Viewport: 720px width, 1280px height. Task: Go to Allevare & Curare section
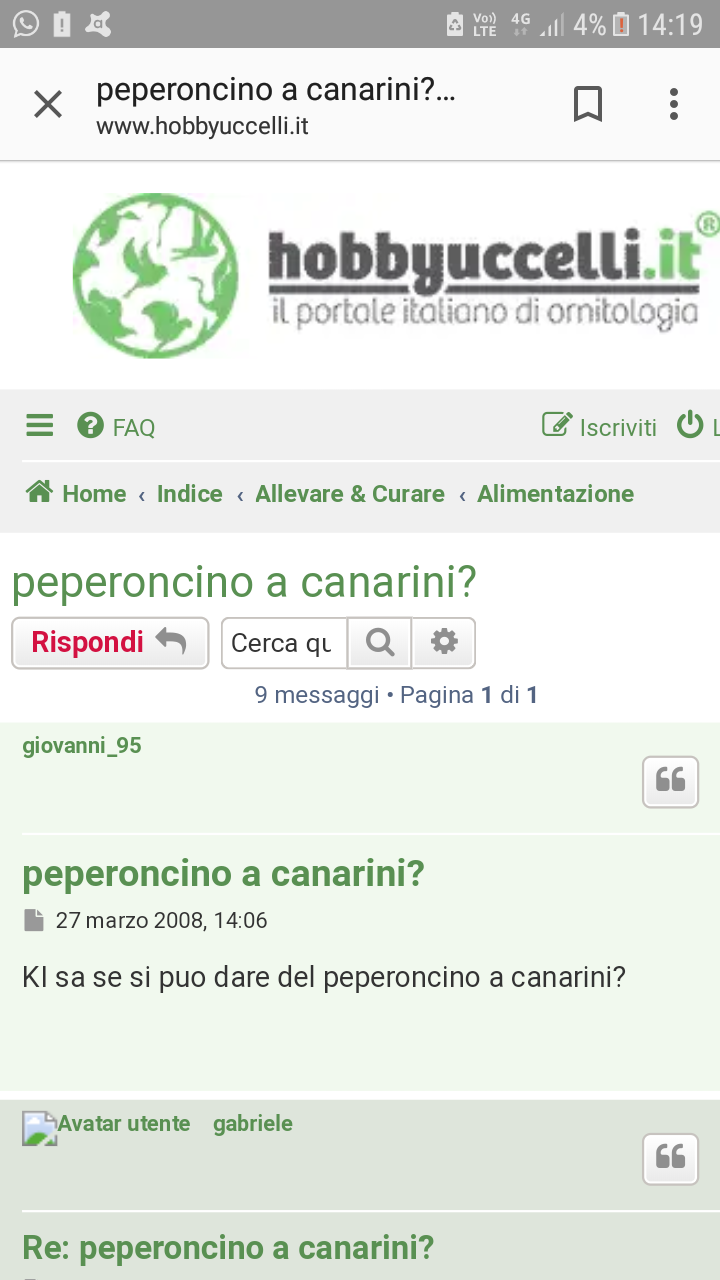[350, 494]
